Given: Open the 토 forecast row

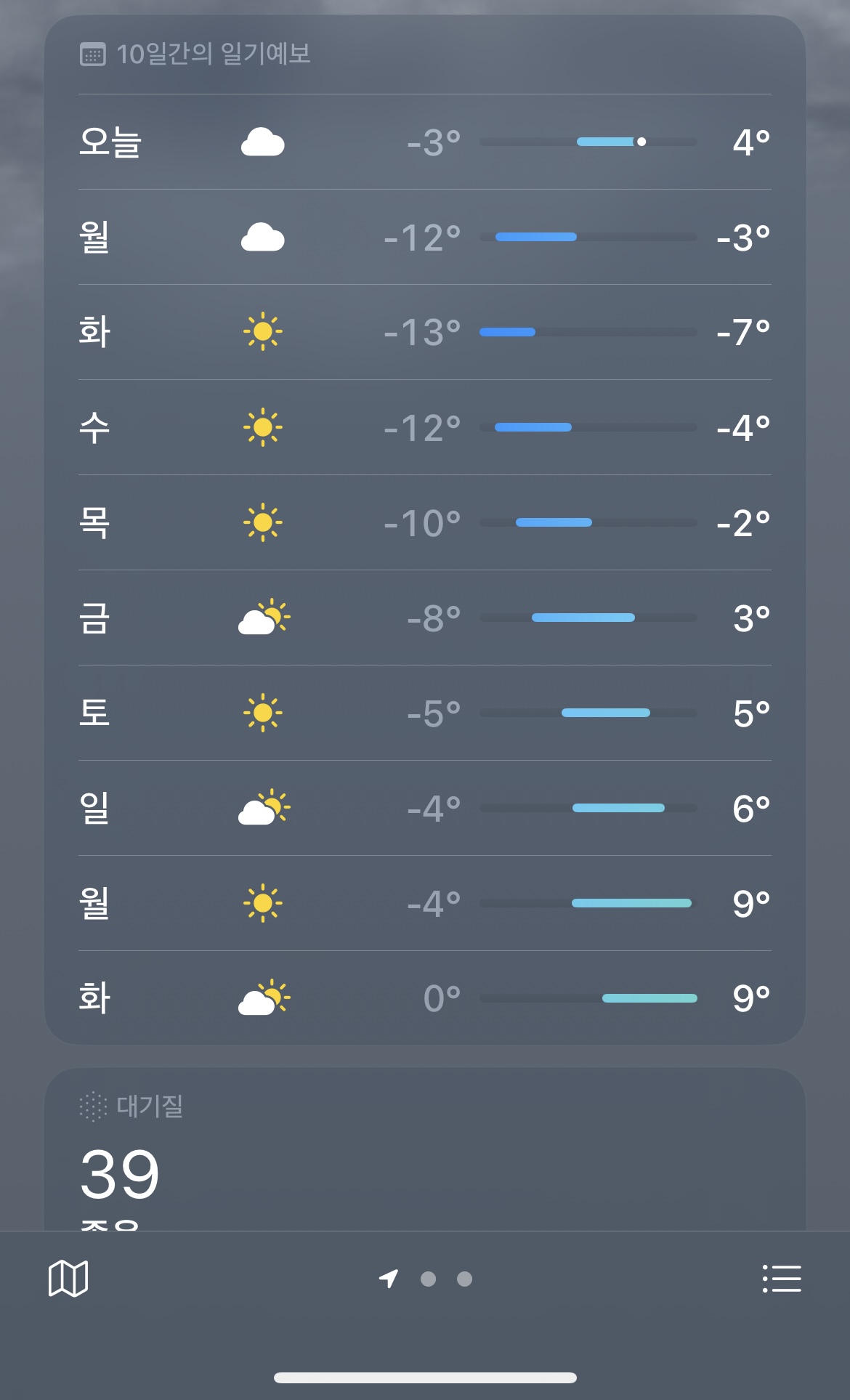Looking at the screenshot, I should pyautogui.click(x=425, y=713).
